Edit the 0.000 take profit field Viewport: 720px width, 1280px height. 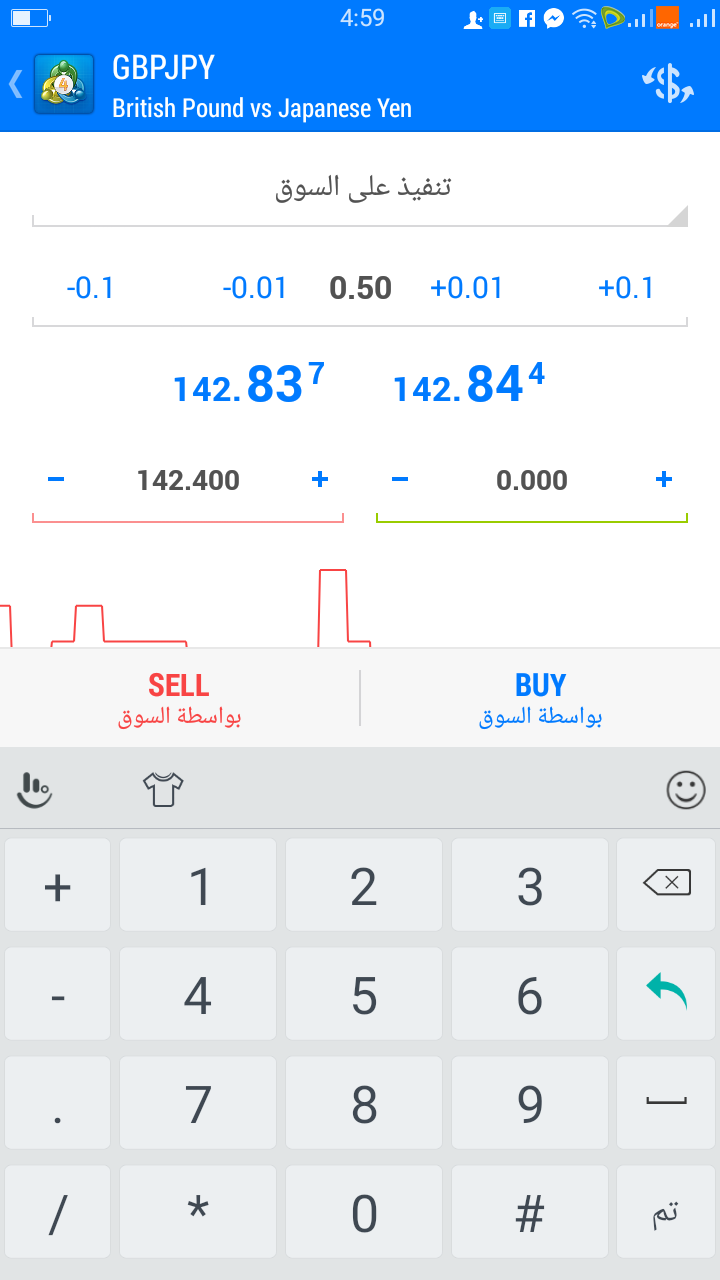[532, 481]
